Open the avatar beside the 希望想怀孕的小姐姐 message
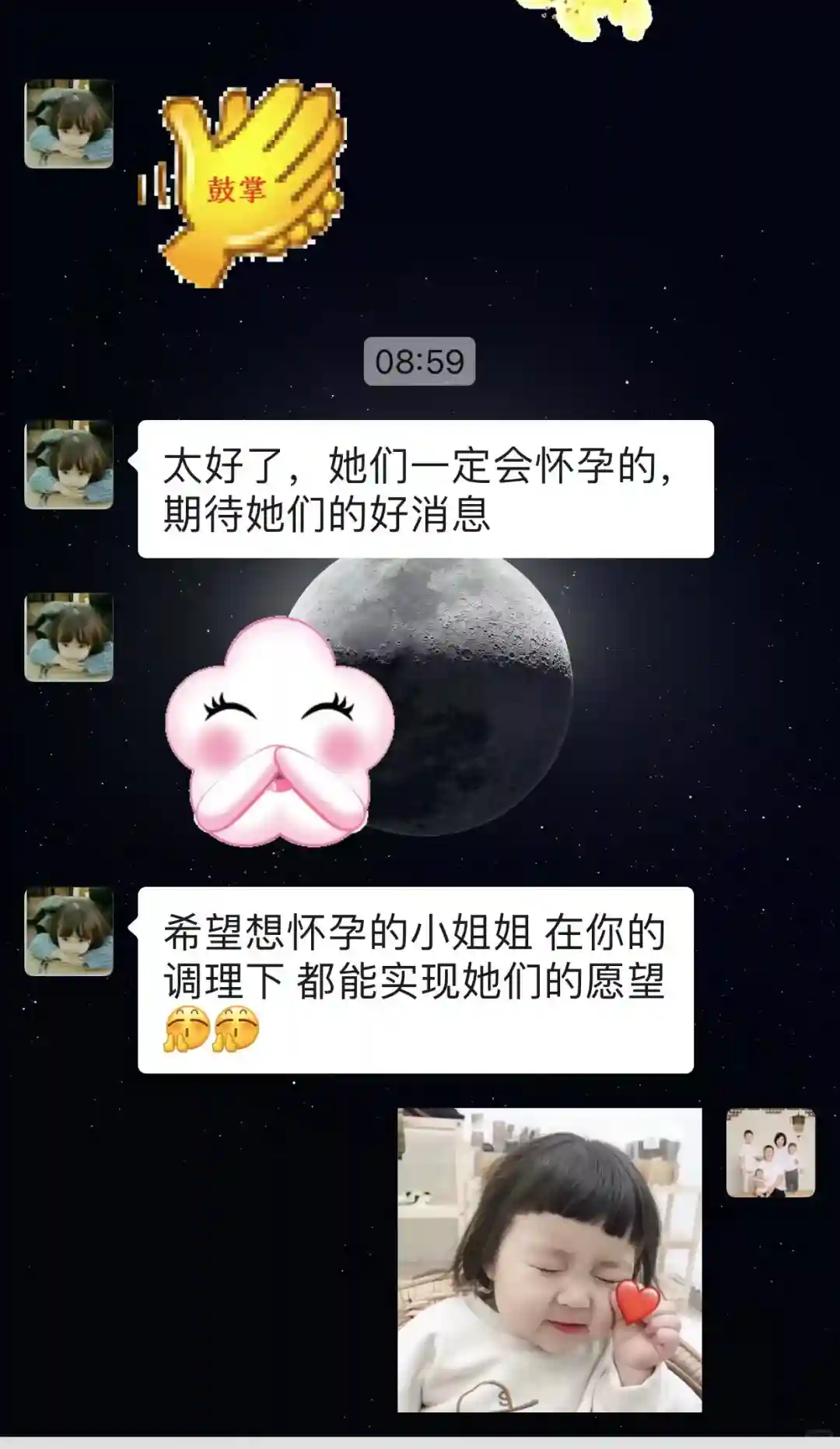The height and width of the screenshot is (1449, 840). tap(69, 931)
